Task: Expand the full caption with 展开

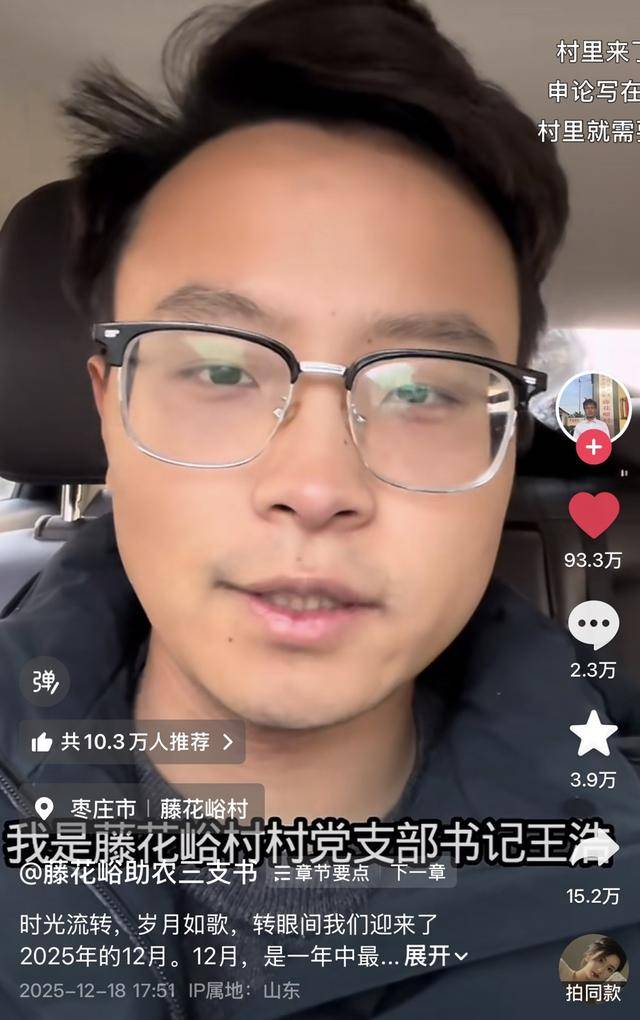Action: click(x=436, y=956)
